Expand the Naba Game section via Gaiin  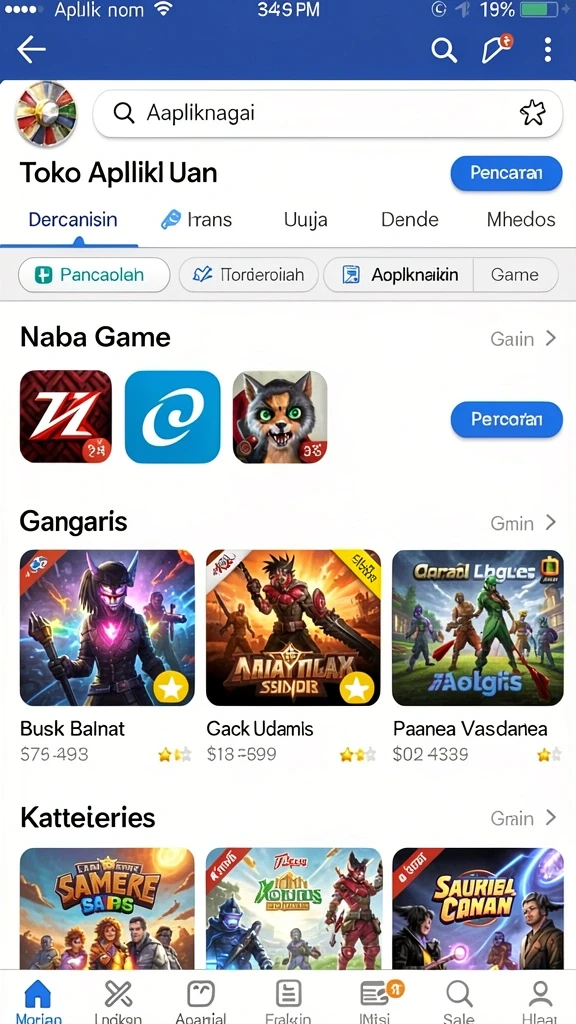(523, 338)
